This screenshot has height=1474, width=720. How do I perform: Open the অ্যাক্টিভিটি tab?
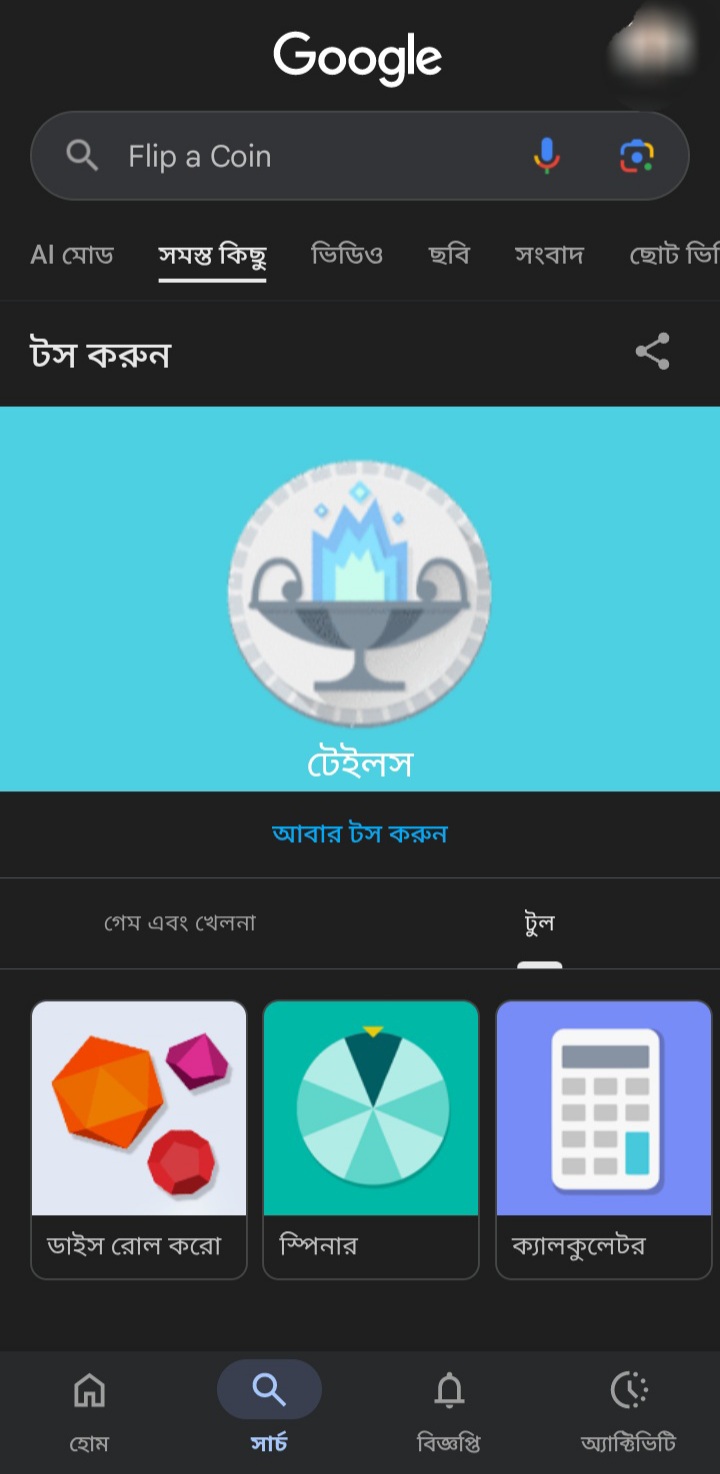pyautogui.click(x=629, y=1412)
